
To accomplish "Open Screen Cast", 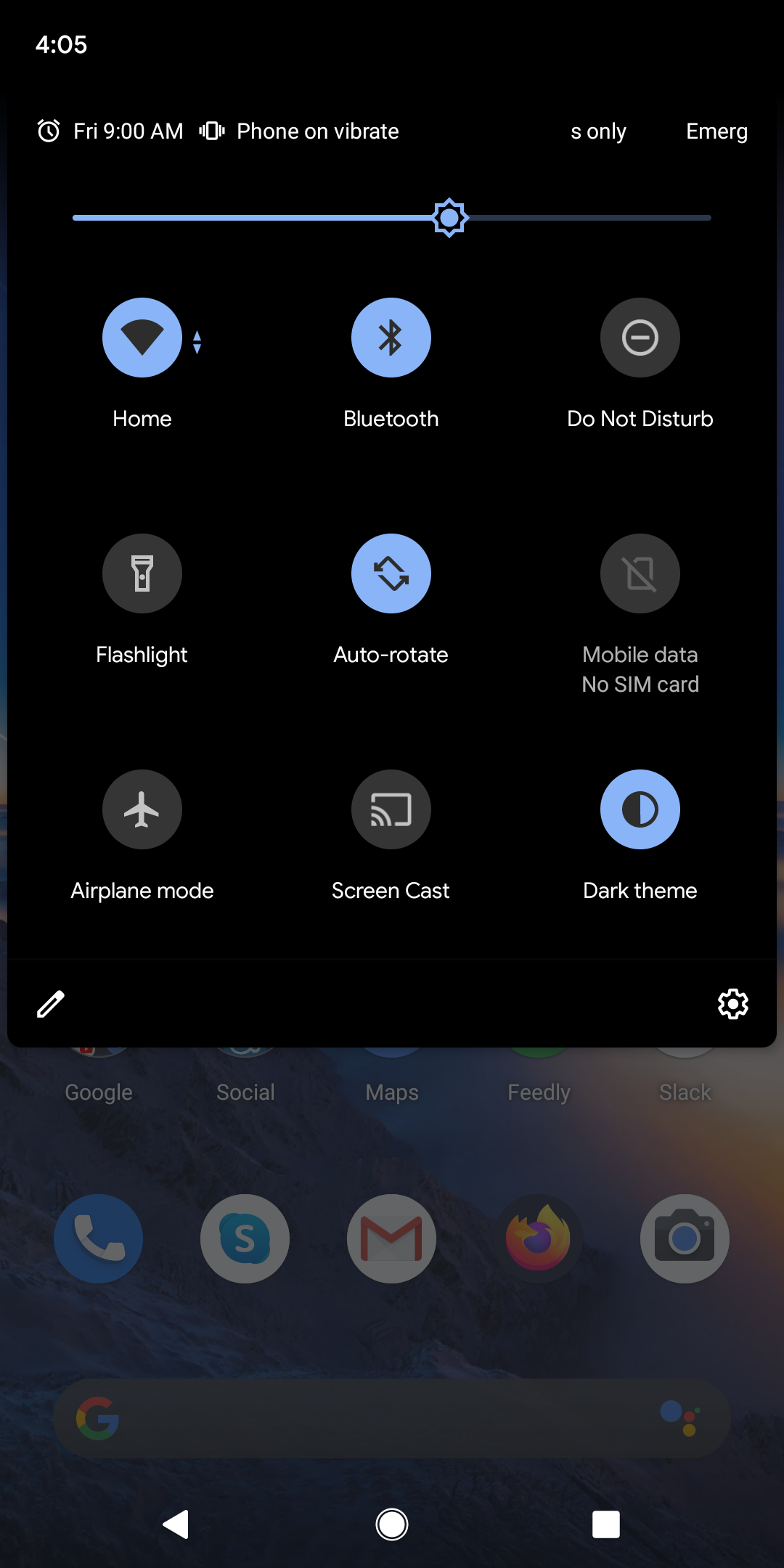I will click(391, 809).
